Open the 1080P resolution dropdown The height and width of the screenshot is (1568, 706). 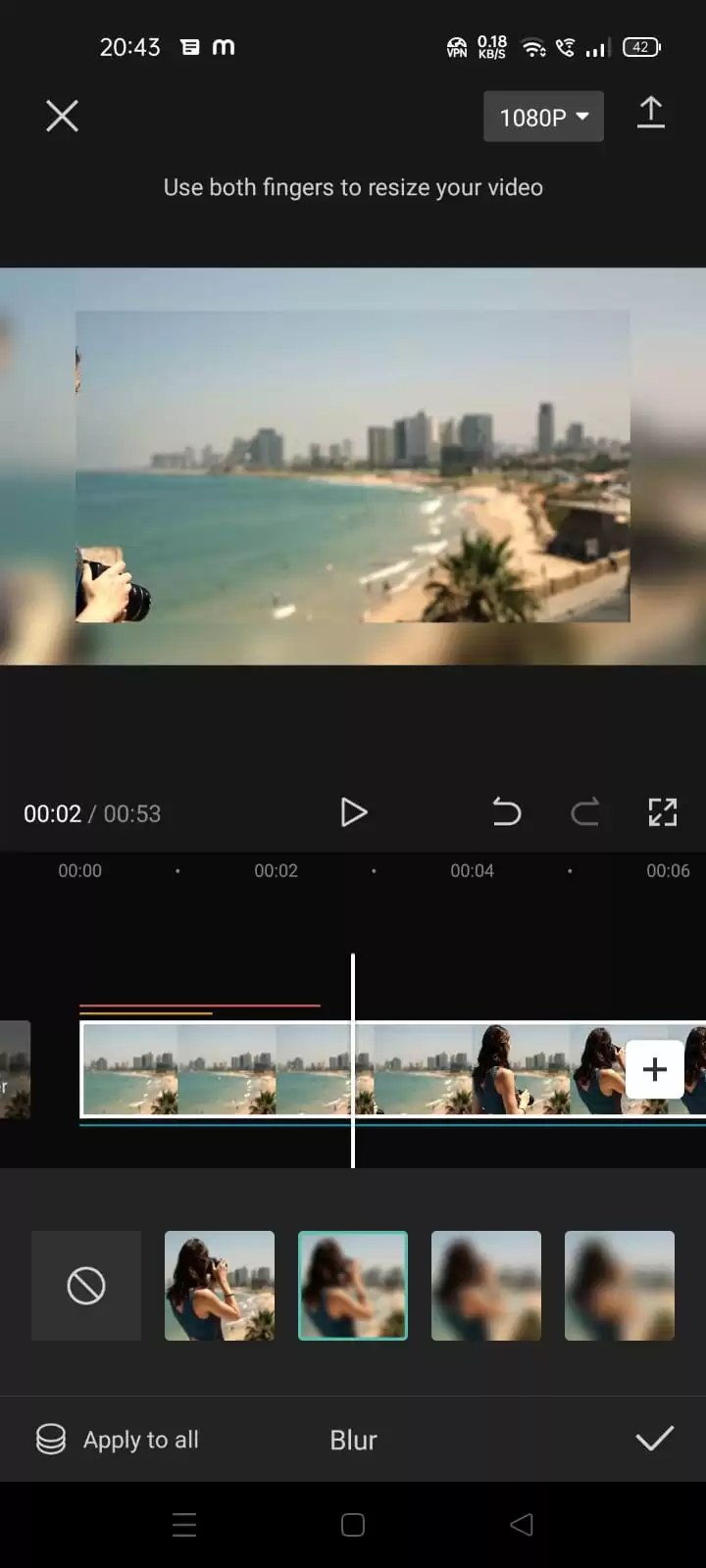tap(543, 117)
